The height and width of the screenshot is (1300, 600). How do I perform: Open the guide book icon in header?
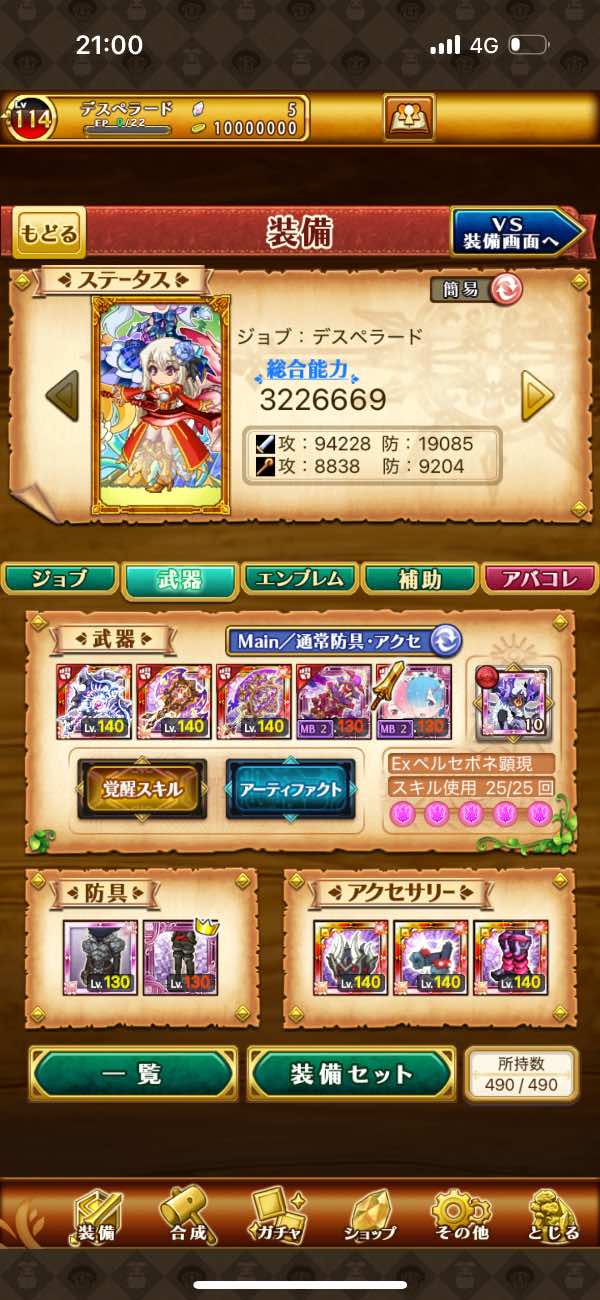[408, 118]
